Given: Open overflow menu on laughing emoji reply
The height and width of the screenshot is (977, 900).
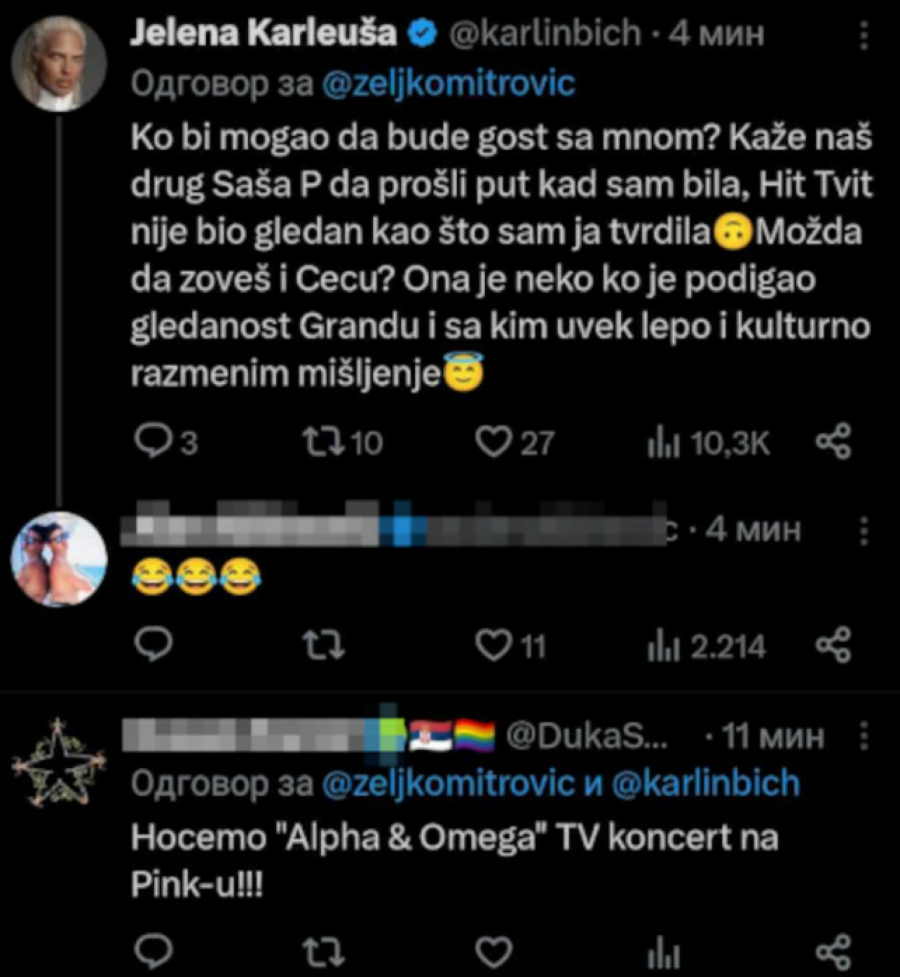Looking at the screenshot, I should pyautogui.click(x=865, y=529).
